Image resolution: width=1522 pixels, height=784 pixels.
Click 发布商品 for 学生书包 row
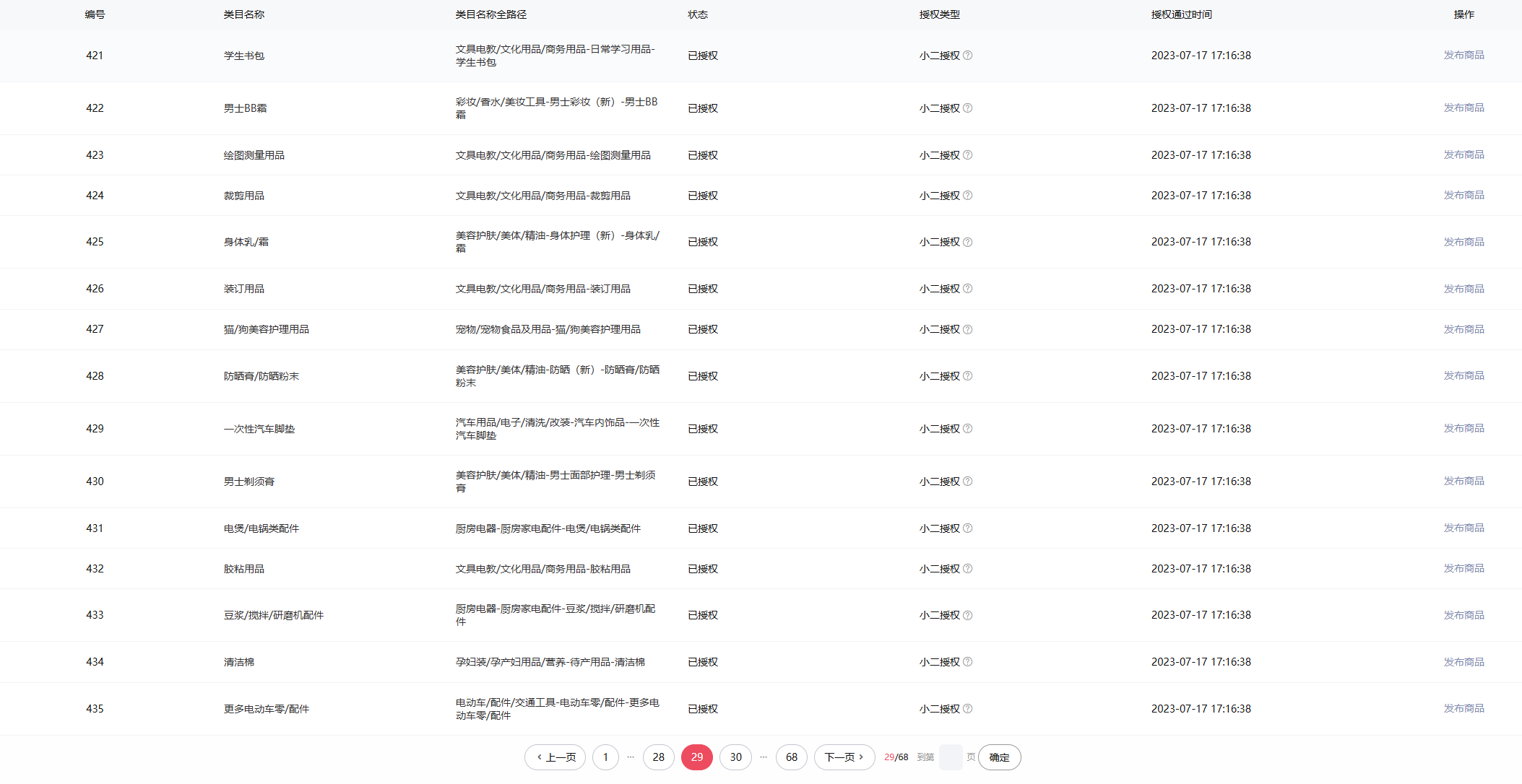click(x=1463, y=55)
